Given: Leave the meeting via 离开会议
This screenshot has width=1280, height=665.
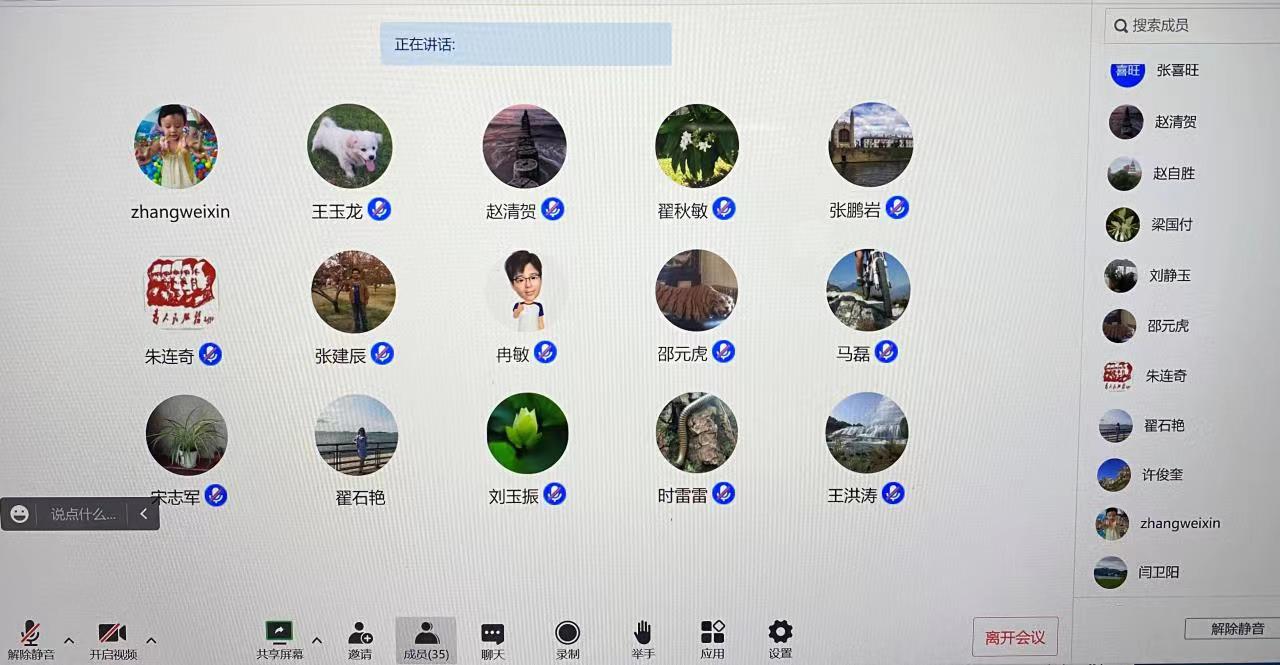Looking at the screenshot, I should 1014,637.
